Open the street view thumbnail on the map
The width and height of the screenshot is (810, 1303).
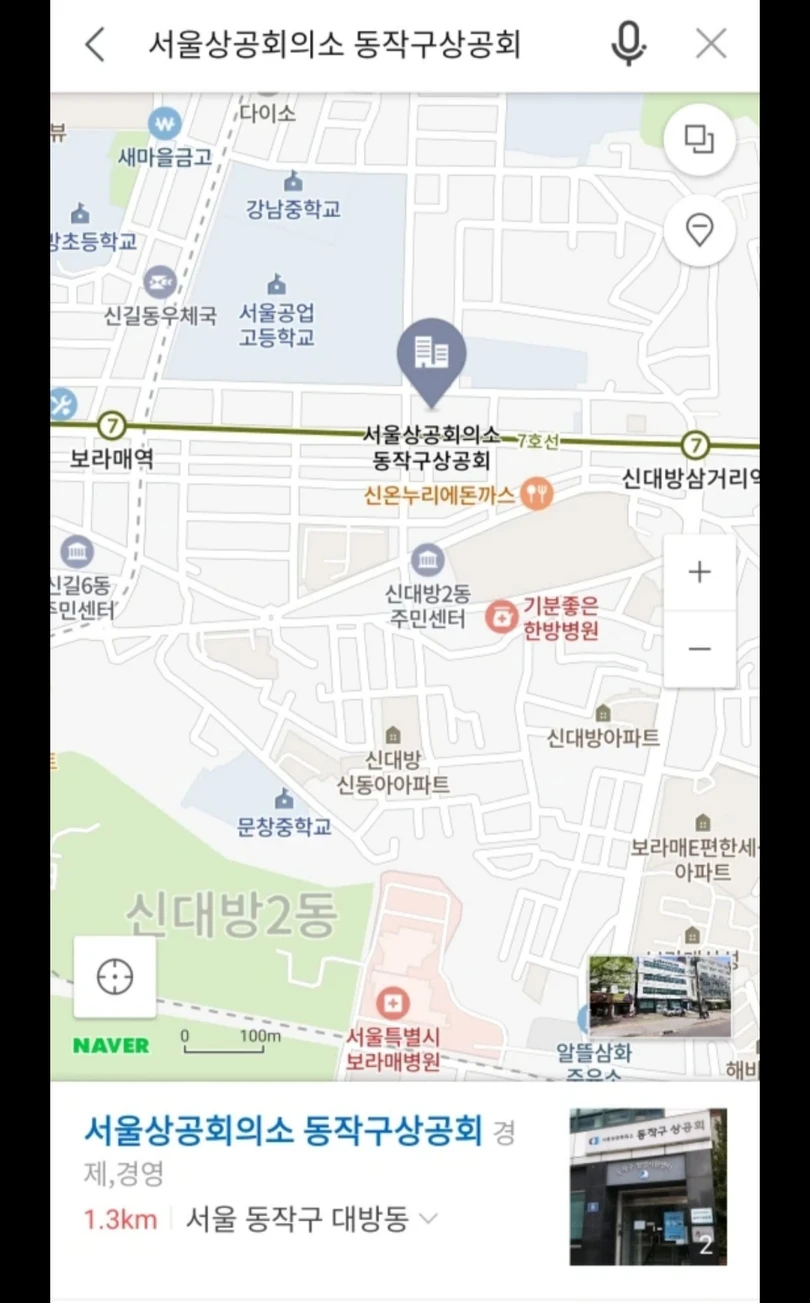pos(659,995)
